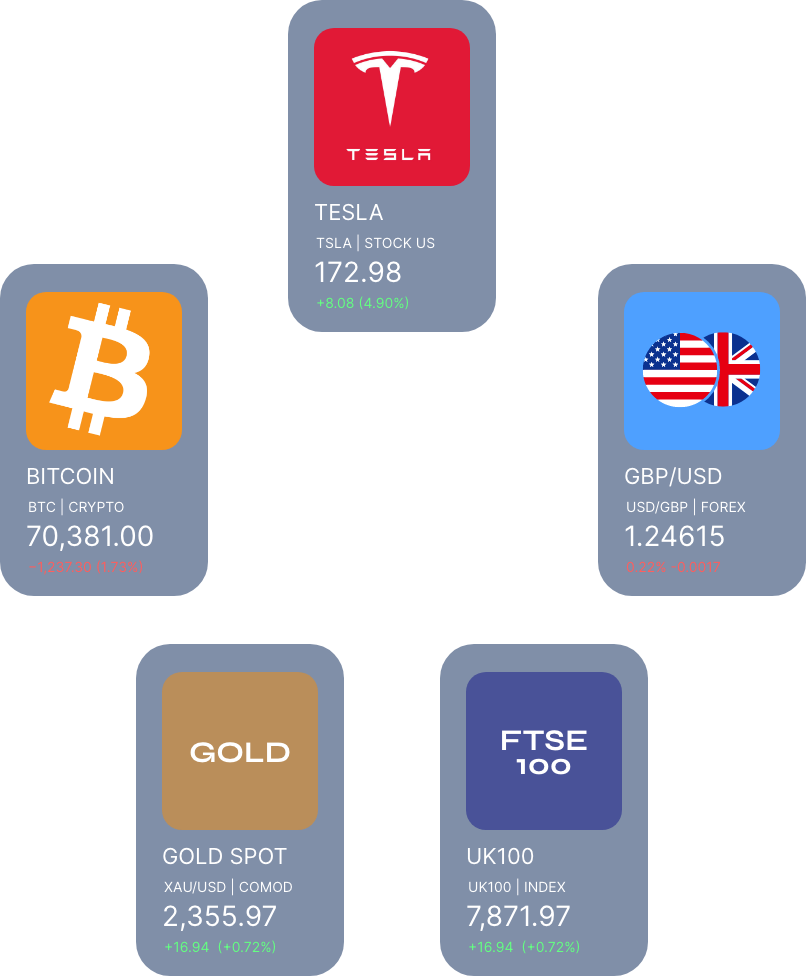The height and width of the screenshot is (976, 806).
Task: Click the UK100 title text
Action: 500,857
